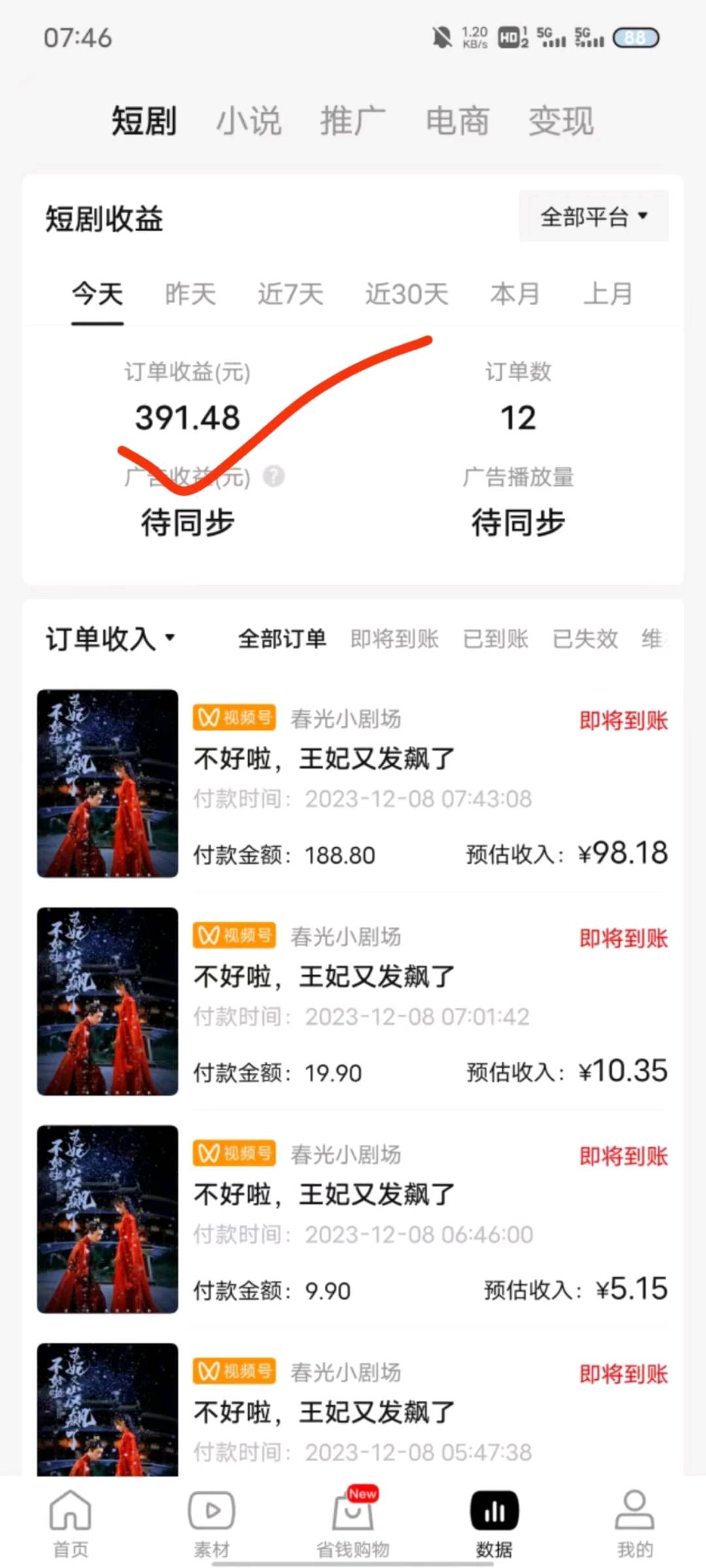
Task: Filter orders by 即将到账
Action: [395, 639]
